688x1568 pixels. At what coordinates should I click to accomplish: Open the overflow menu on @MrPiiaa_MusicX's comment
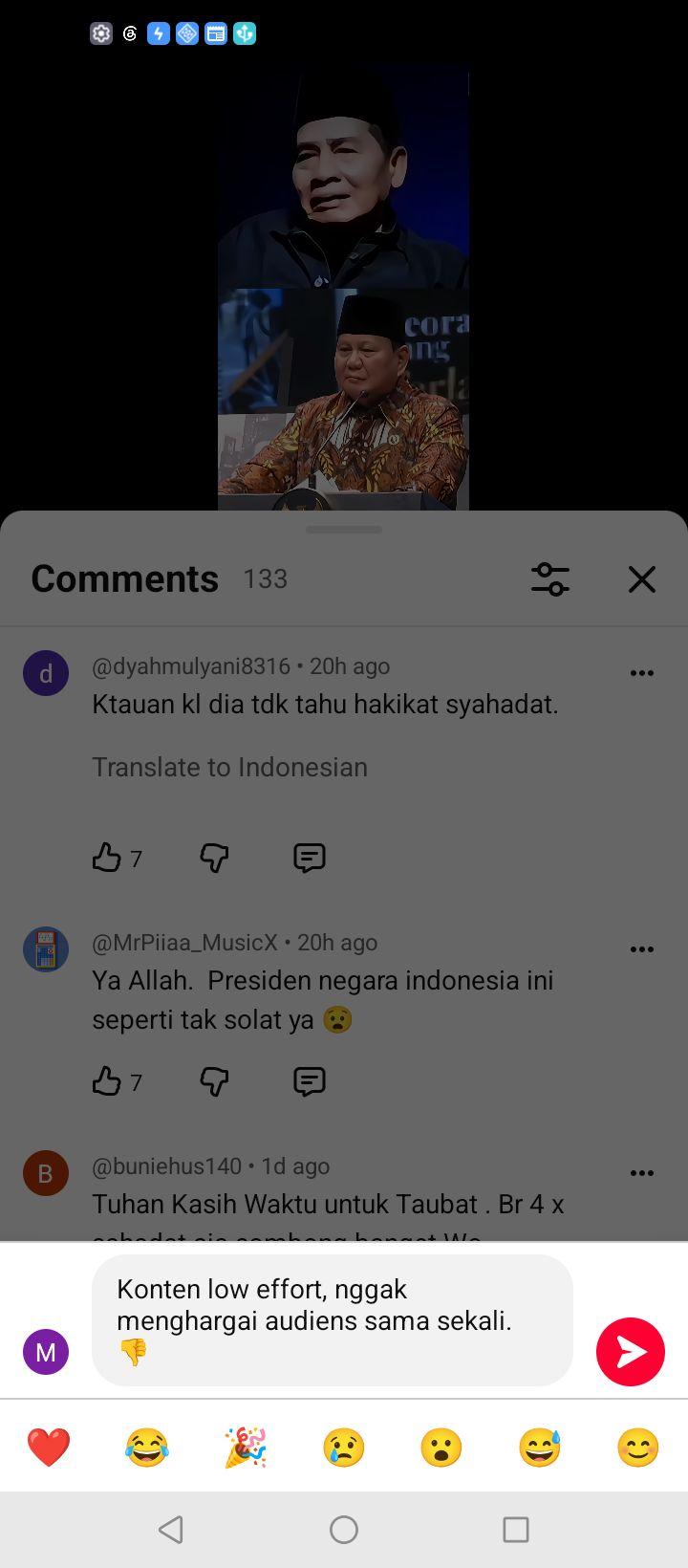pyautogui.click(x=642, y=949)
